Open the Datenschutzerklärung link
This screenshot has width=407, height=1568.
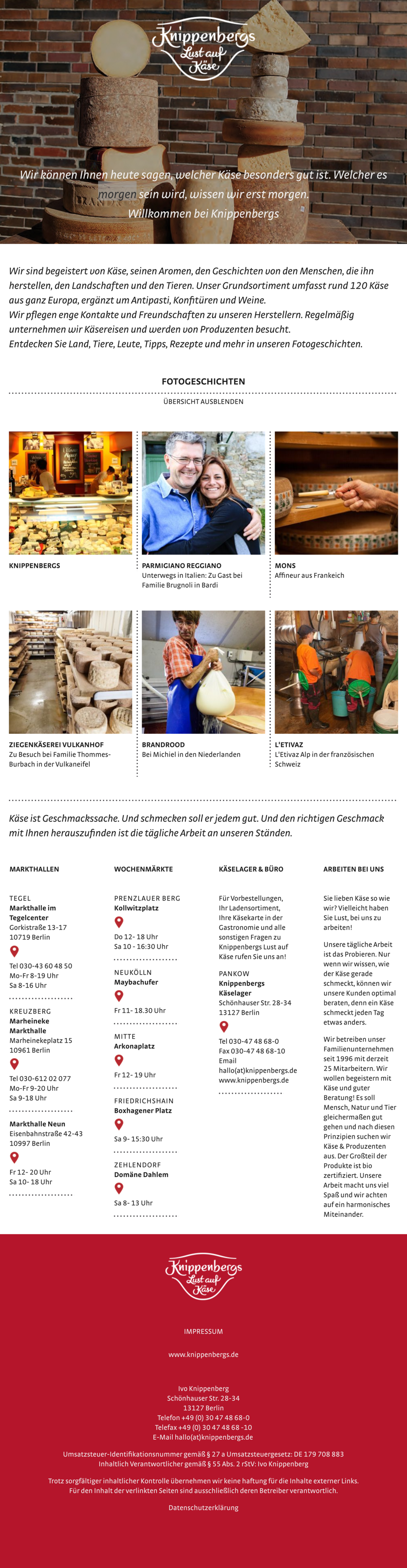pos(203,1507)
